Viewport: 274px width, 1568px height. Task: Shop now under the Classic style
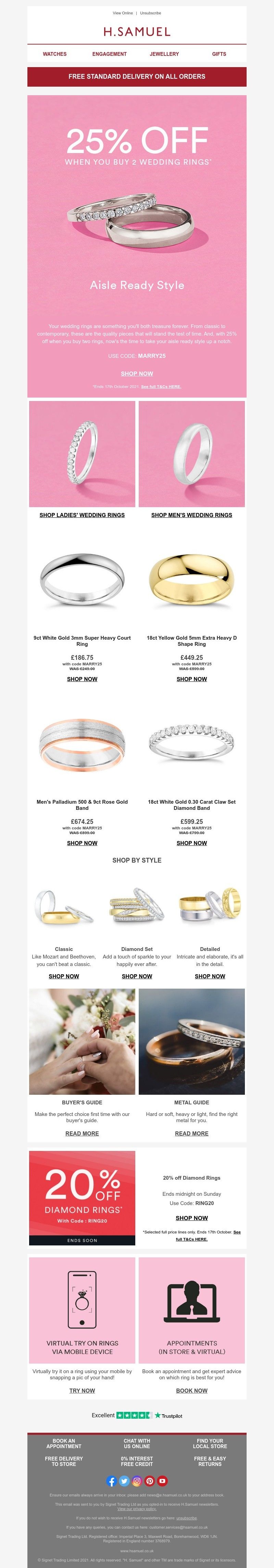coord(64,976)
